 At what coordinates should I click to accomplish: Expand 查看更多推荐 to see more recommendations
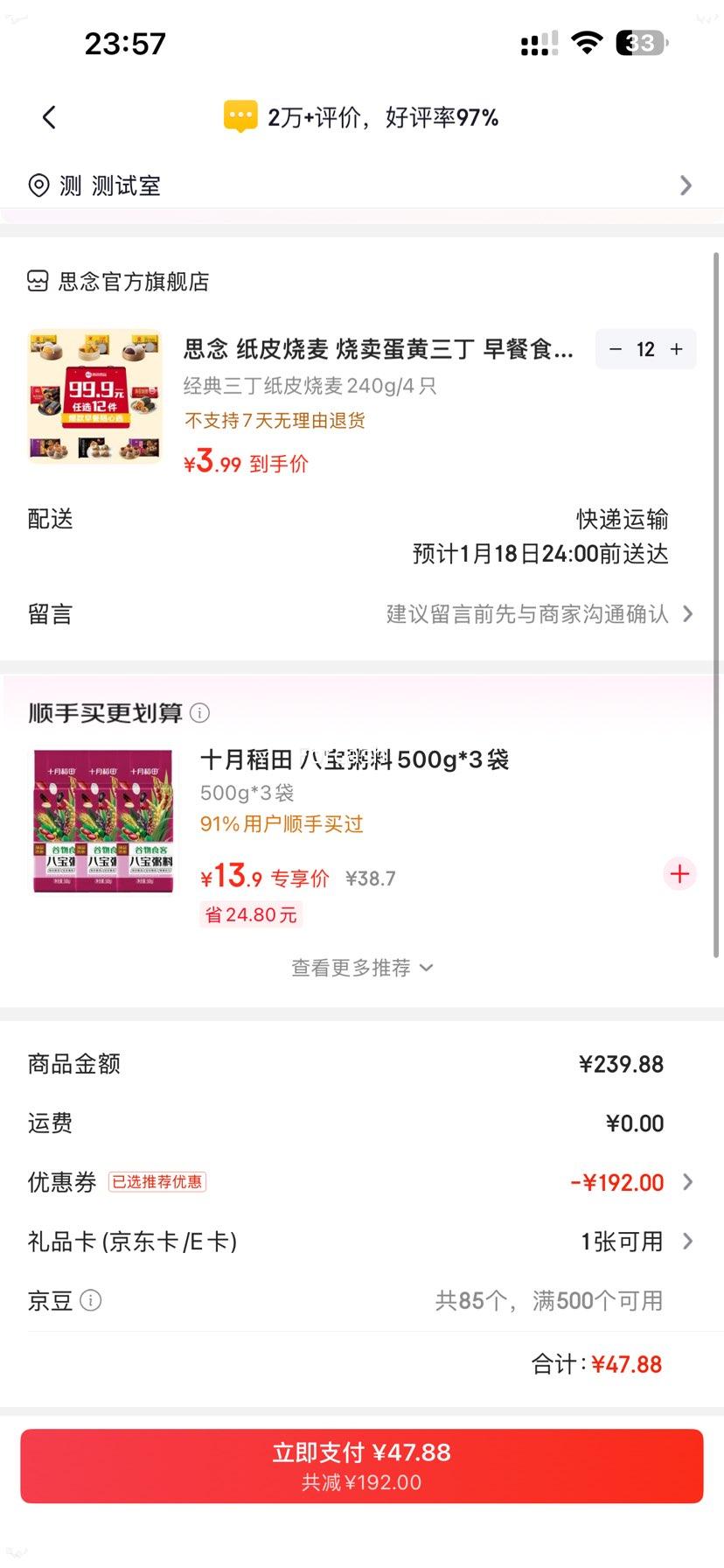point(362,968)
